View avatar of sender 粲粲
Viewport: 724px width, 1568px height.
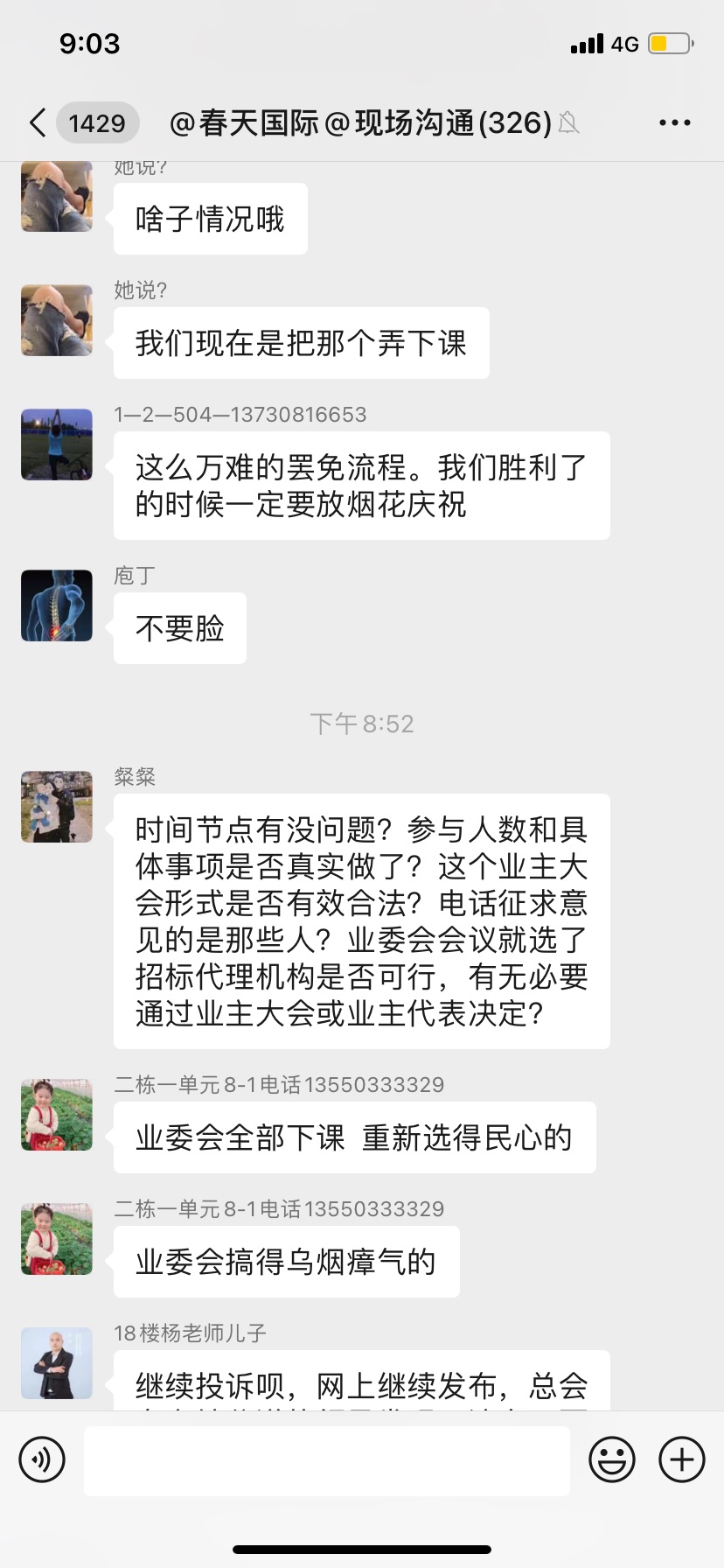[57, 807]
